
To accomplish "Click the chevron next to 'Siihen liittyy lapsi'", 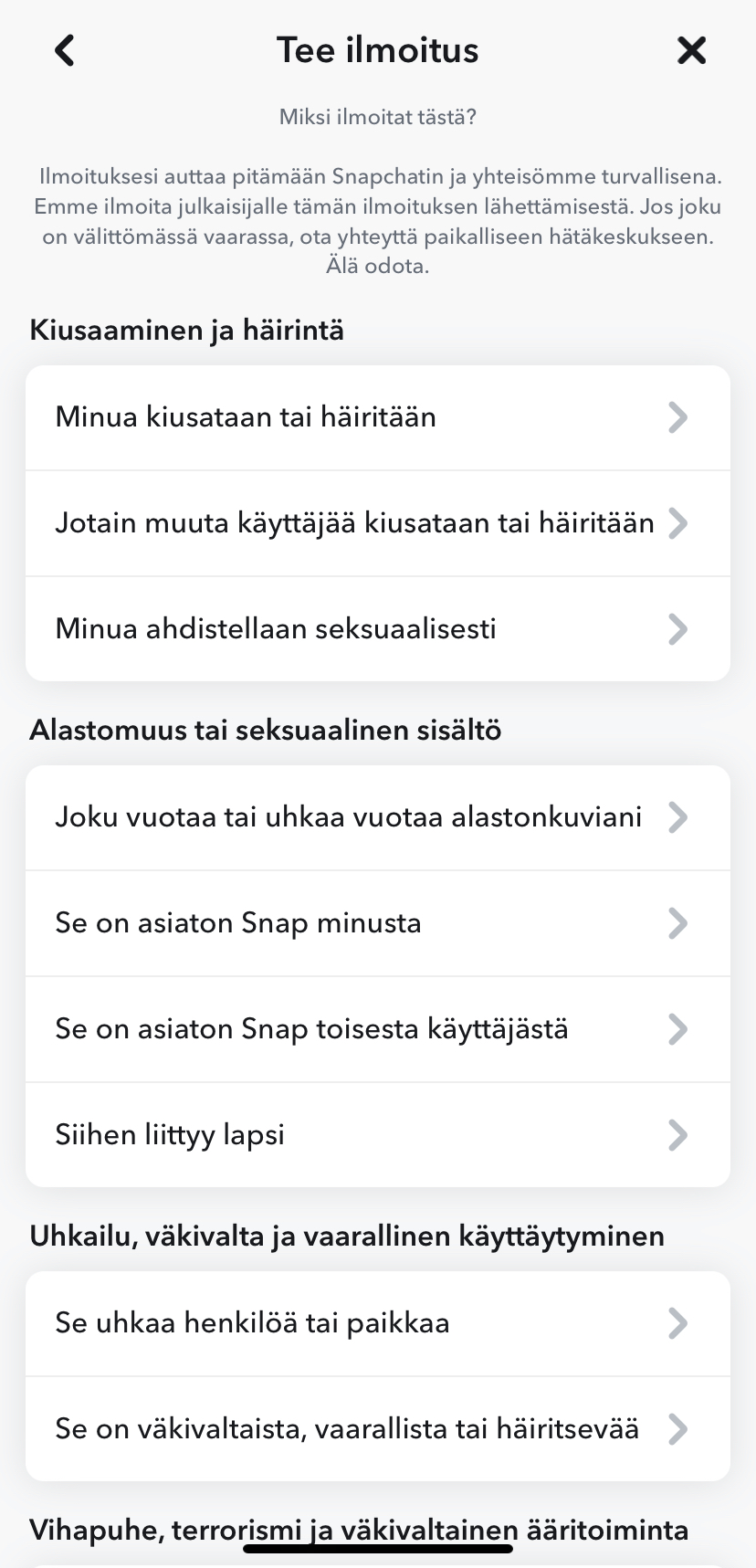I will tap(677, 1134).
